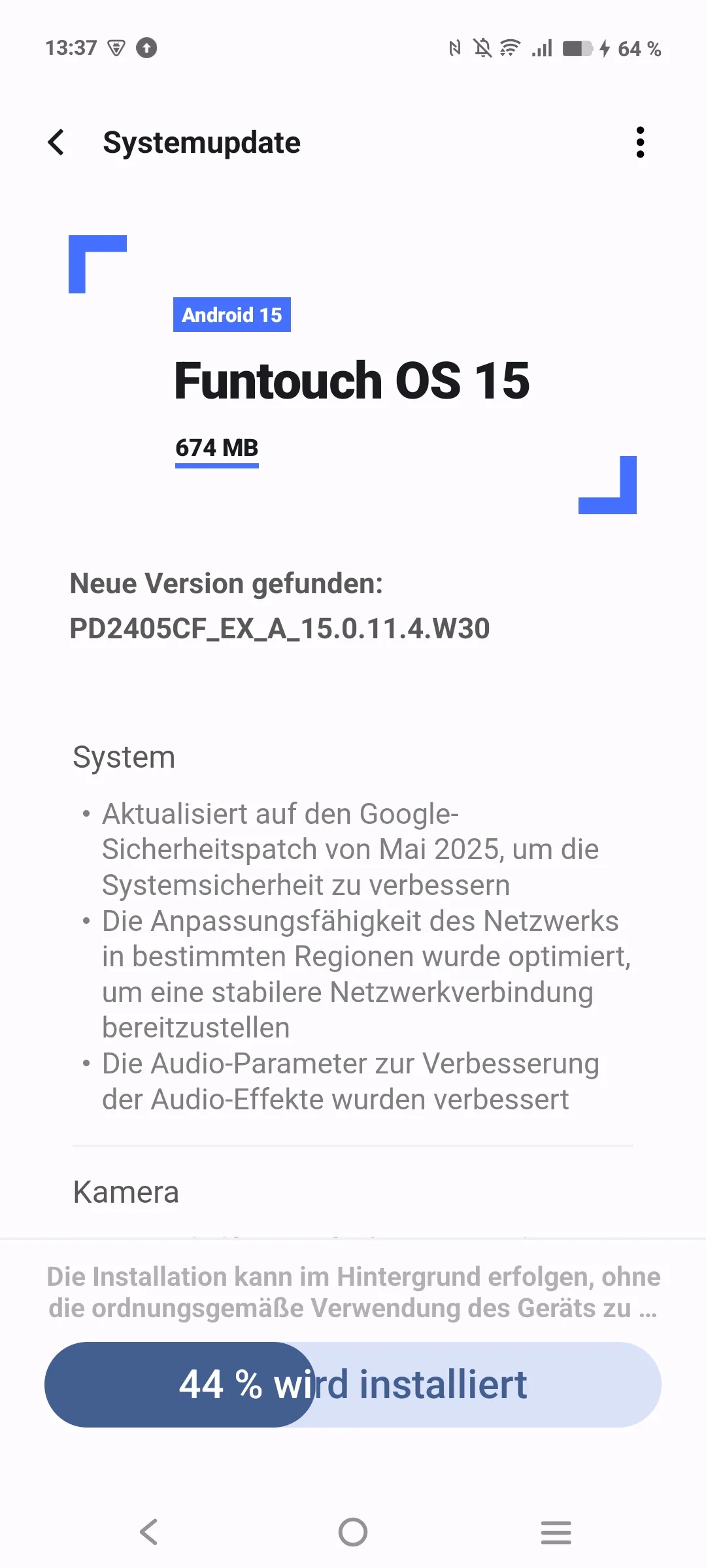
Task: Go to the home screen
Action: [x=353, y=1531]
